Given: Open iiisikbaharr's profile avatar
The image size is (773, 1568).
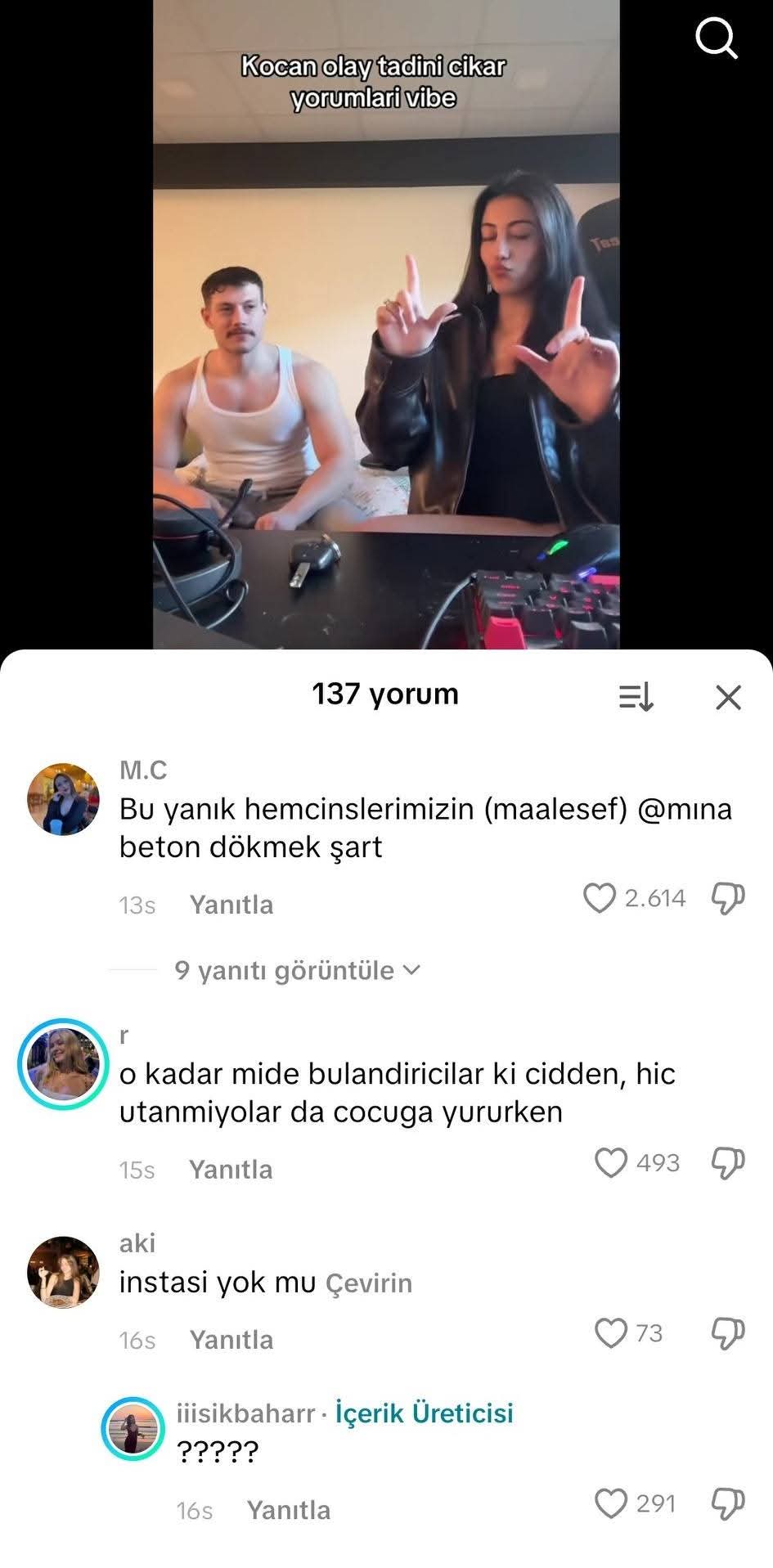Looking at the screenshot, I should click(133, 1428).
